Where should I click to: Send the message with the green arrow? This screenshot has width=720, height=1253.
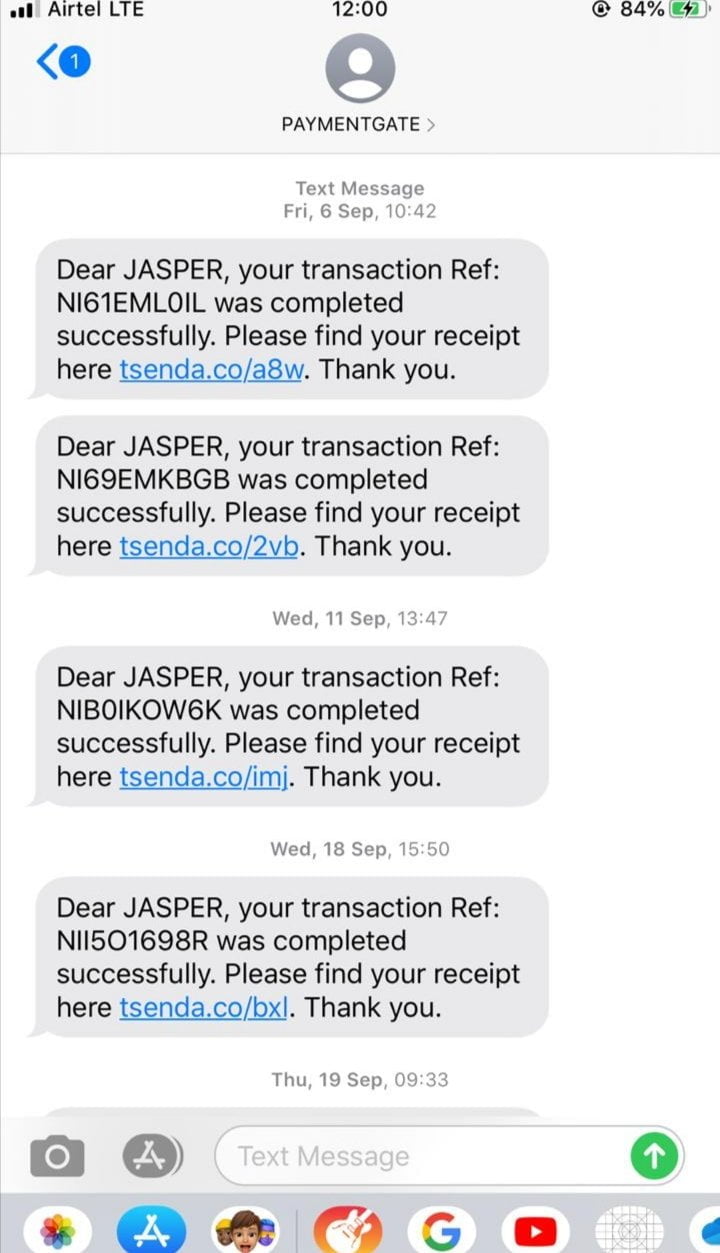coord(653,1157)
